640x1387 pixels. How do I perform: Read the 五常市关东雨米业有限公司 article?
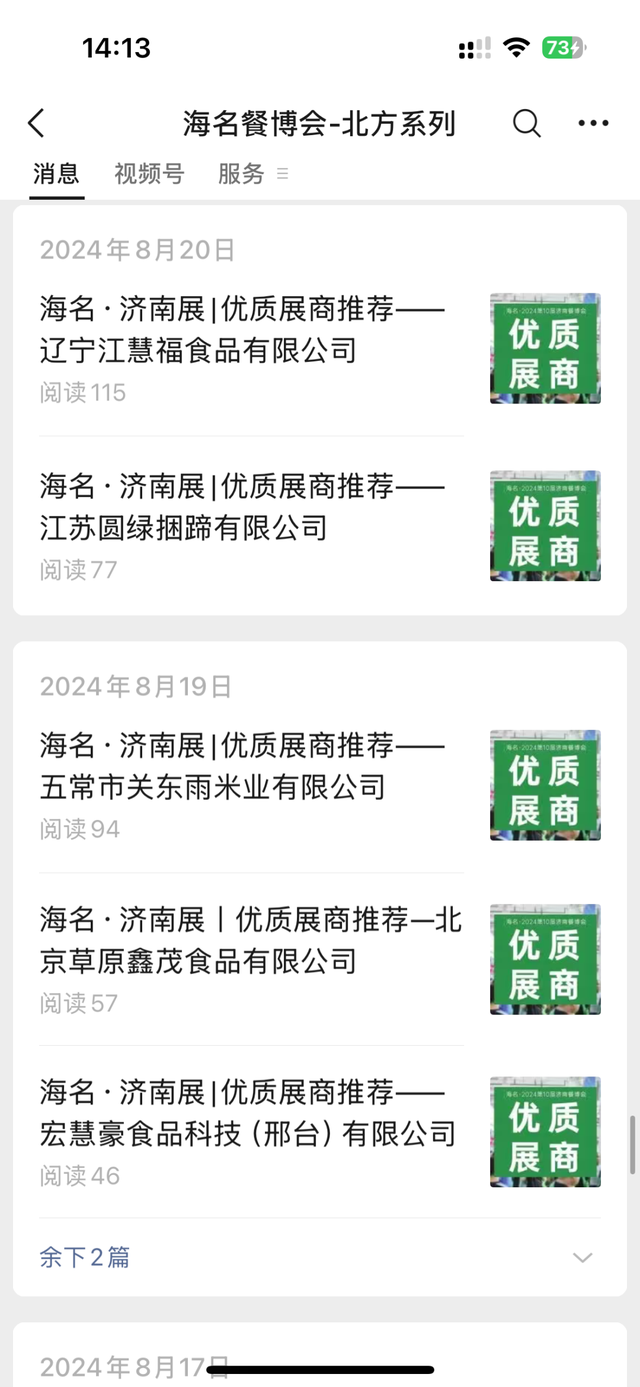point(242,766)
